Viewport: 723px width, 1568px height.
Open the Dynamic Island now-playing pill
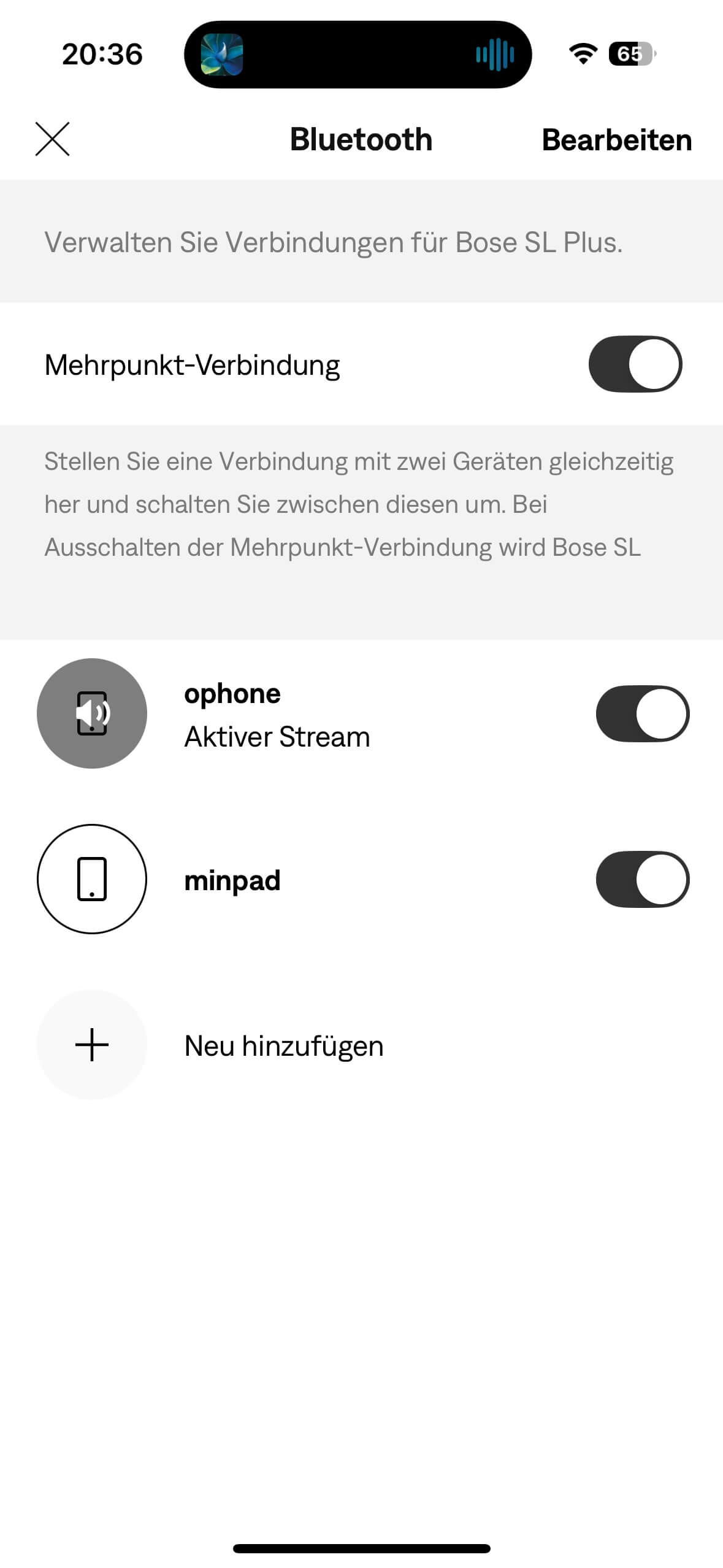point(358,55)
